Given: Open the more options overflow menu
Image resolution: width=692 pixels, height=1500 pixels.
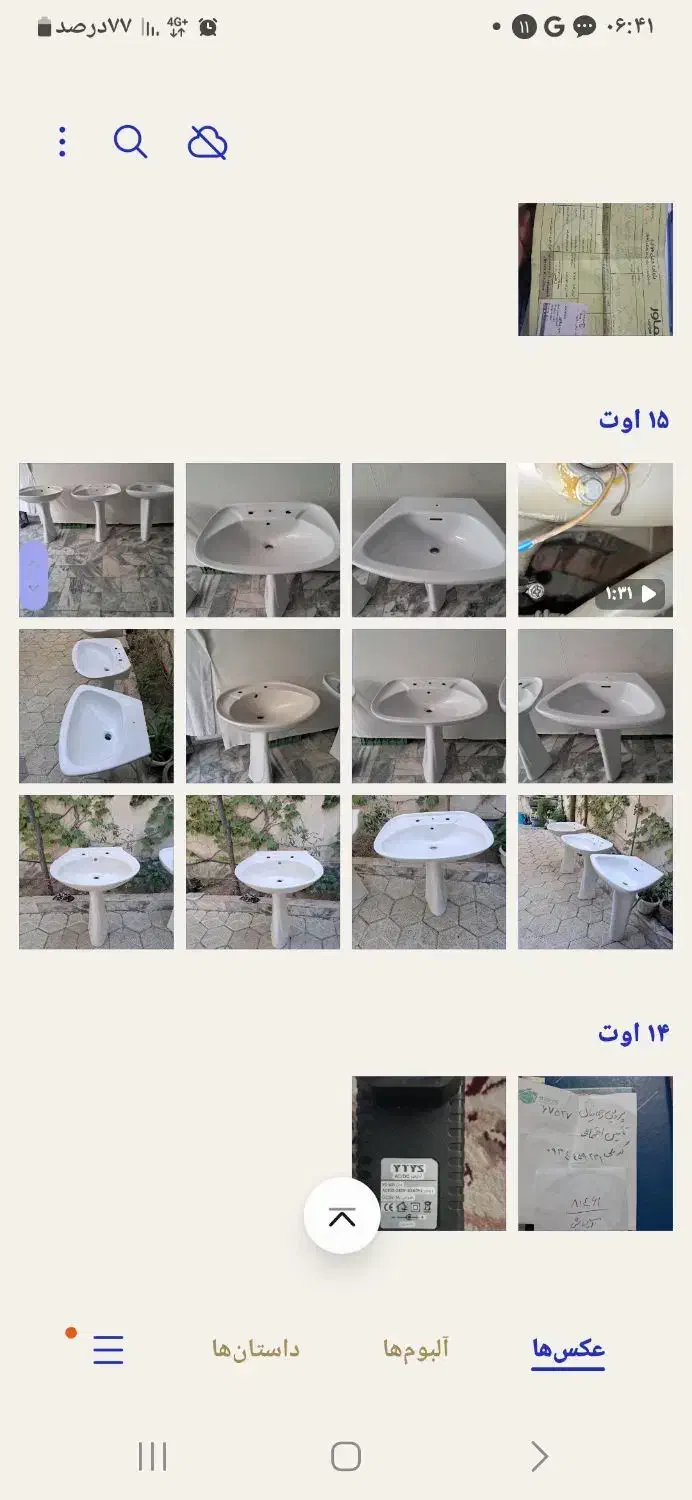Looking at the screenshot, I should coord(62,142).
